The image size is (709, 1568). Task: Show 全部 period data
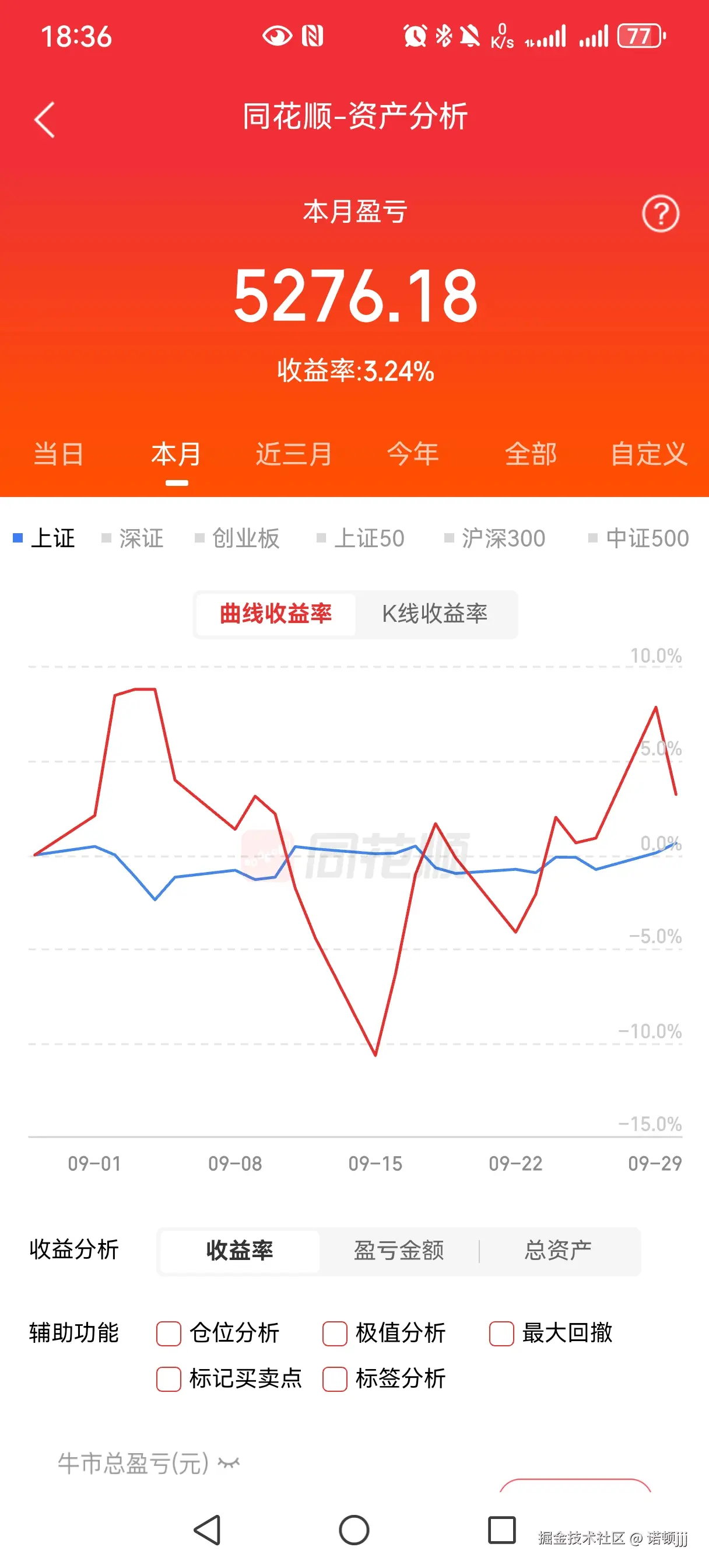pyautogui.click(x=531, y=454)
